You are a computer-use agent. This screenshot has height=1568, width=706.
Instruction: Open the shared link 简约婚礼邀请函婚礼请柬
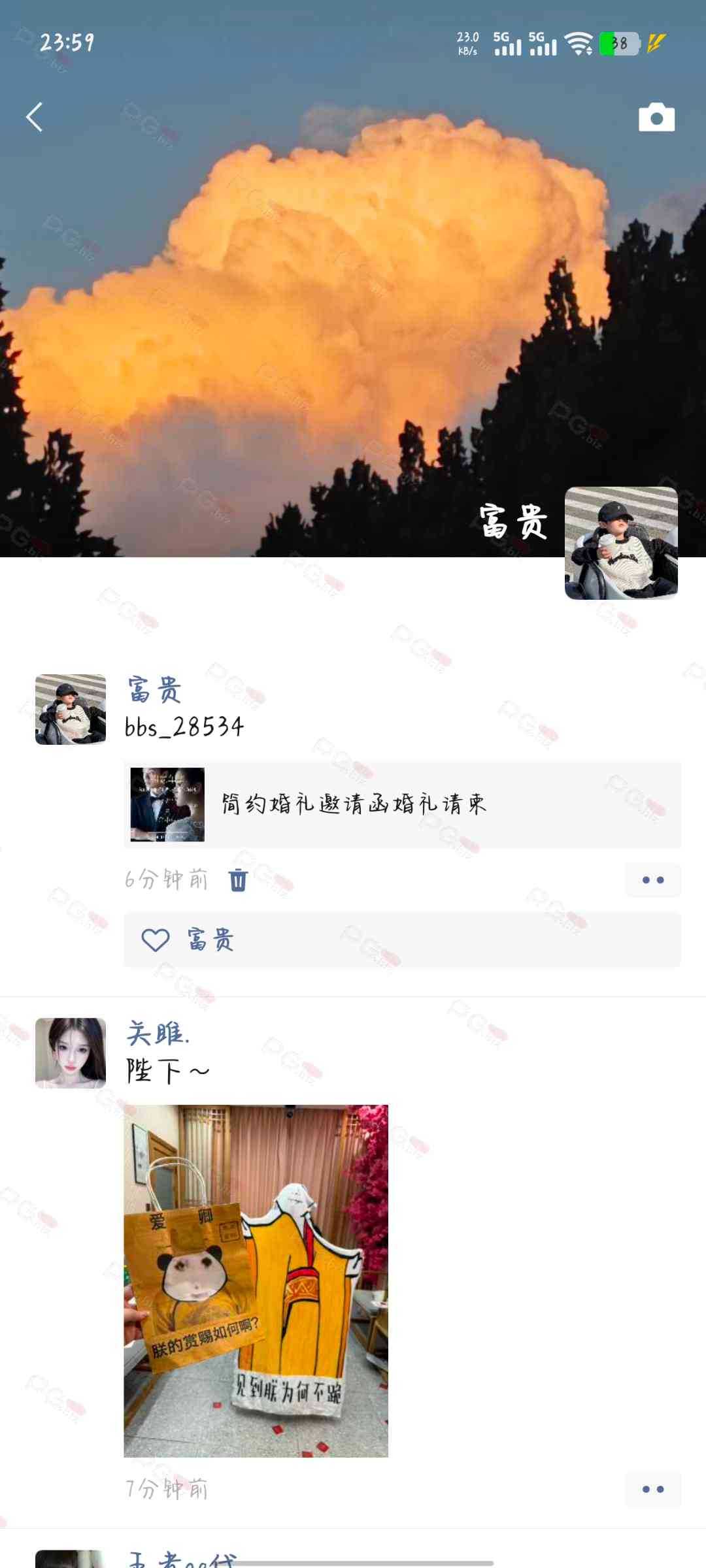pos(402,804)
